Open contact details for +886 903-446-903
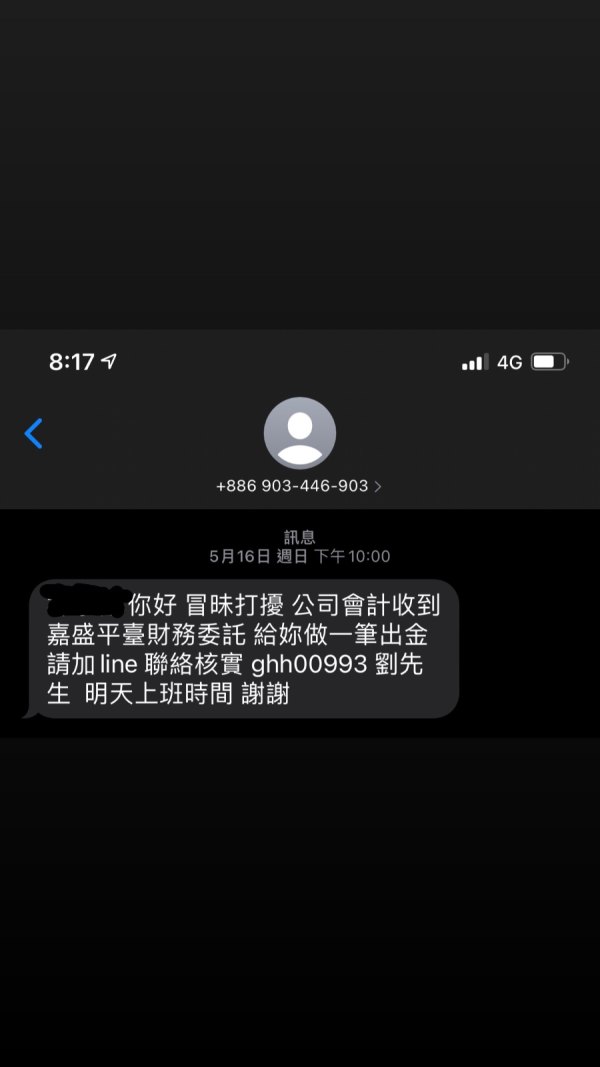Image resolution: width=600 pixels, height=1067 pixels. 299,486
